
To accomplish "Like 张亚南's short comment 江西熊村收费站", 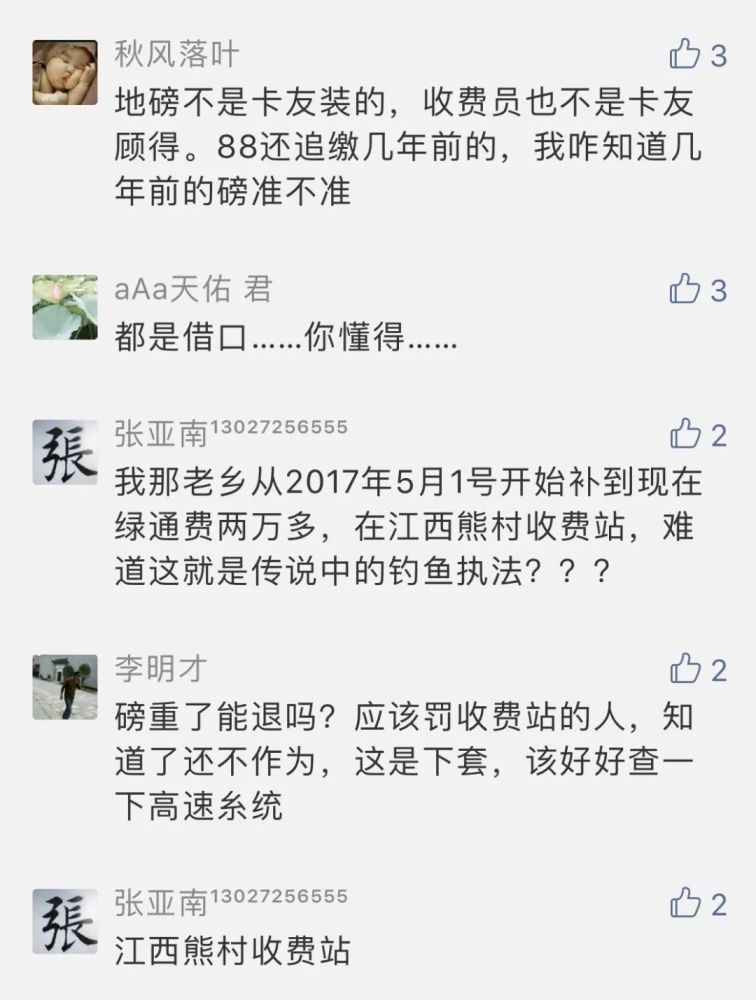I will point(685,904).
